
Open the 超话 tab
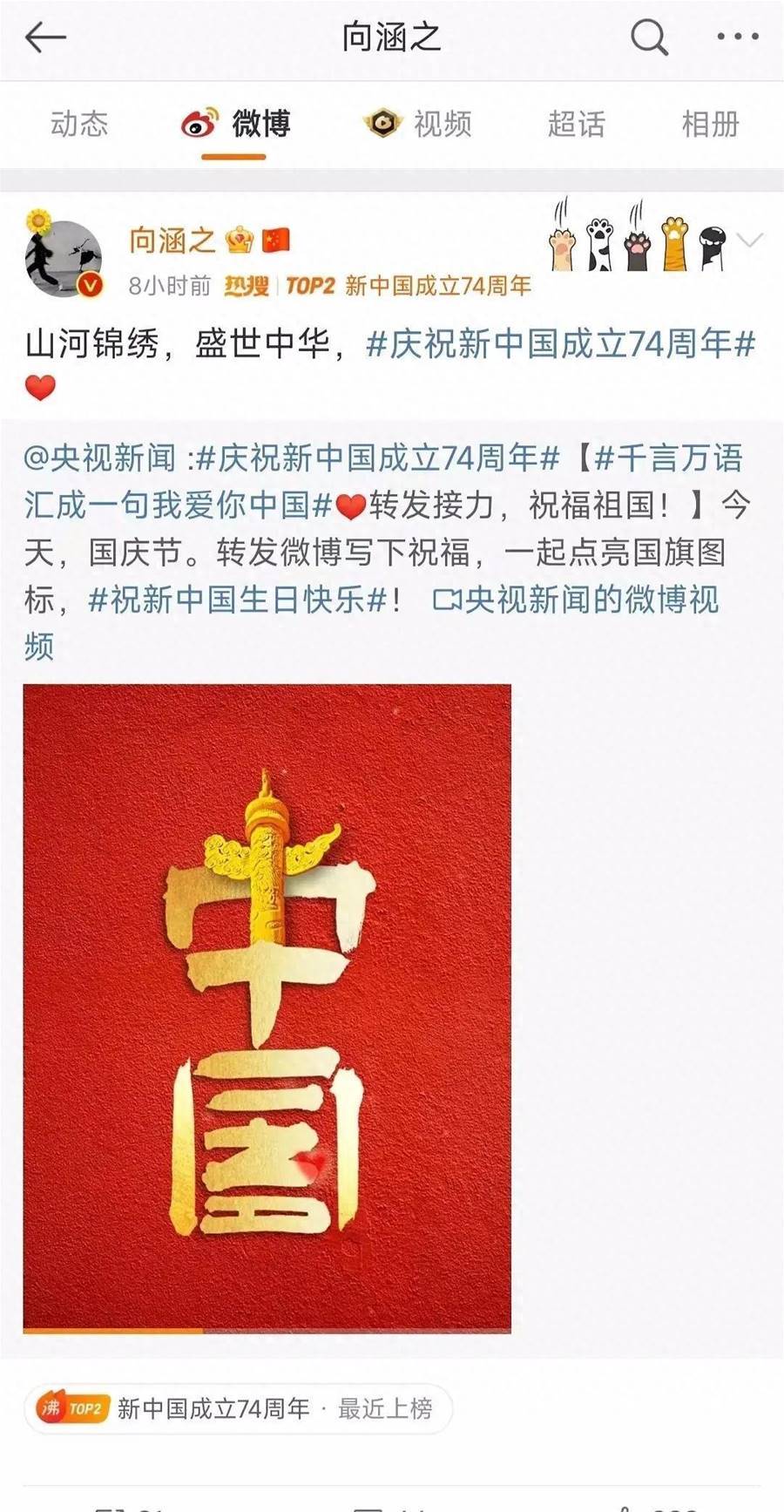click(576, 124)
